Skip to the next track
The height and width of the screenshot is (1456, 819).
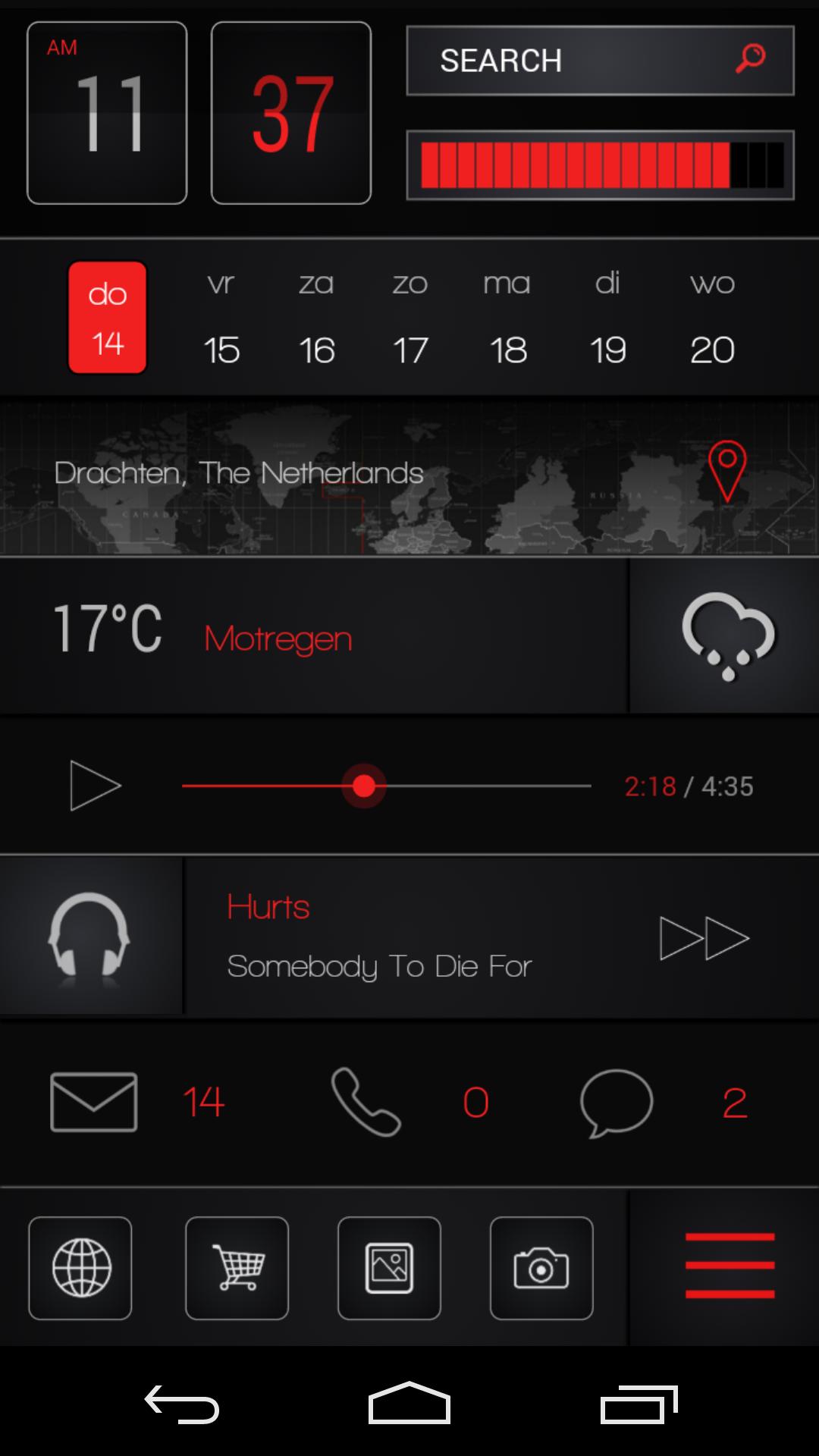coord(704,937)
